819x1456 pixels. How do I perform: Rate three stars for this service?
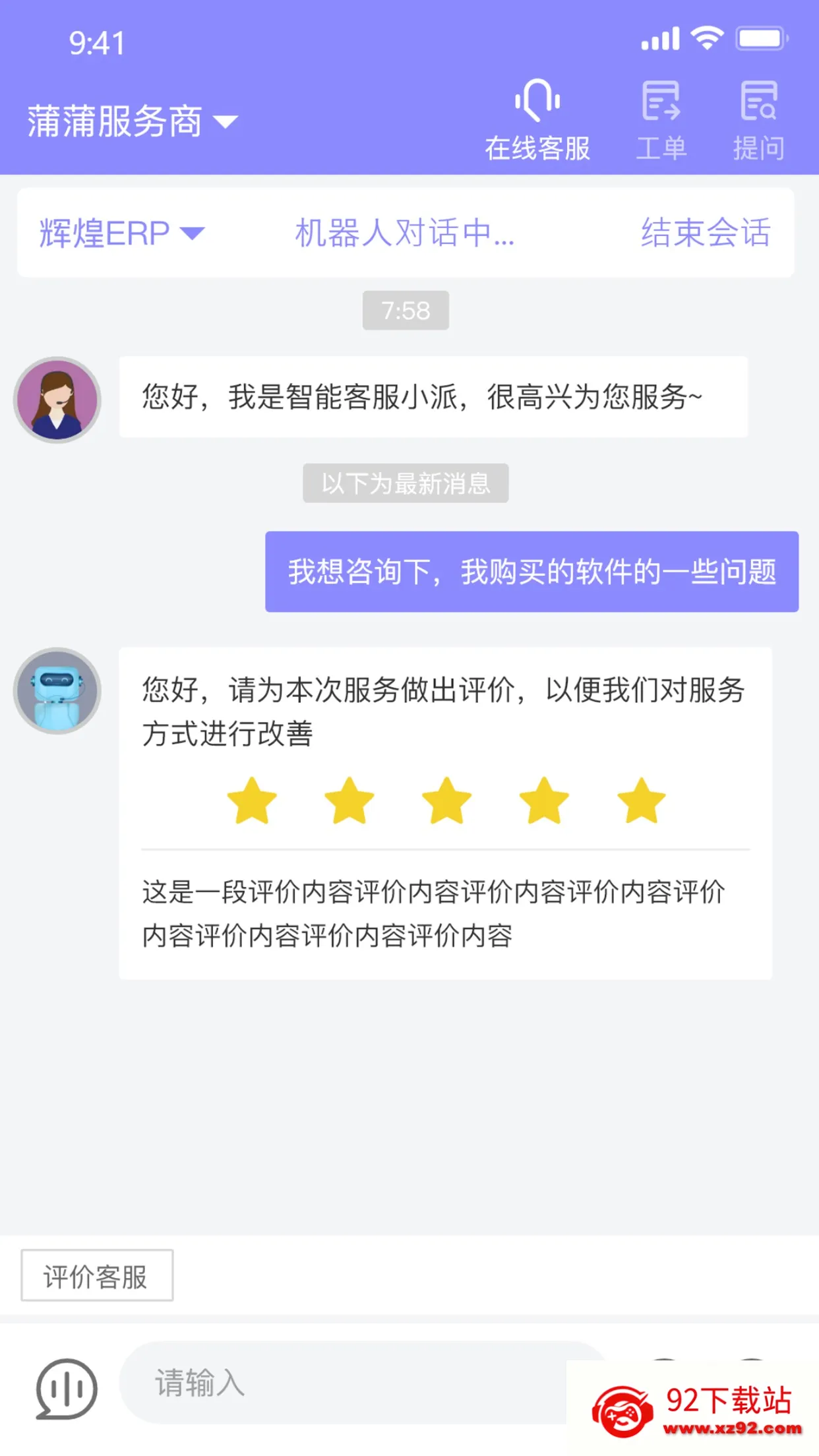[446, 801]
